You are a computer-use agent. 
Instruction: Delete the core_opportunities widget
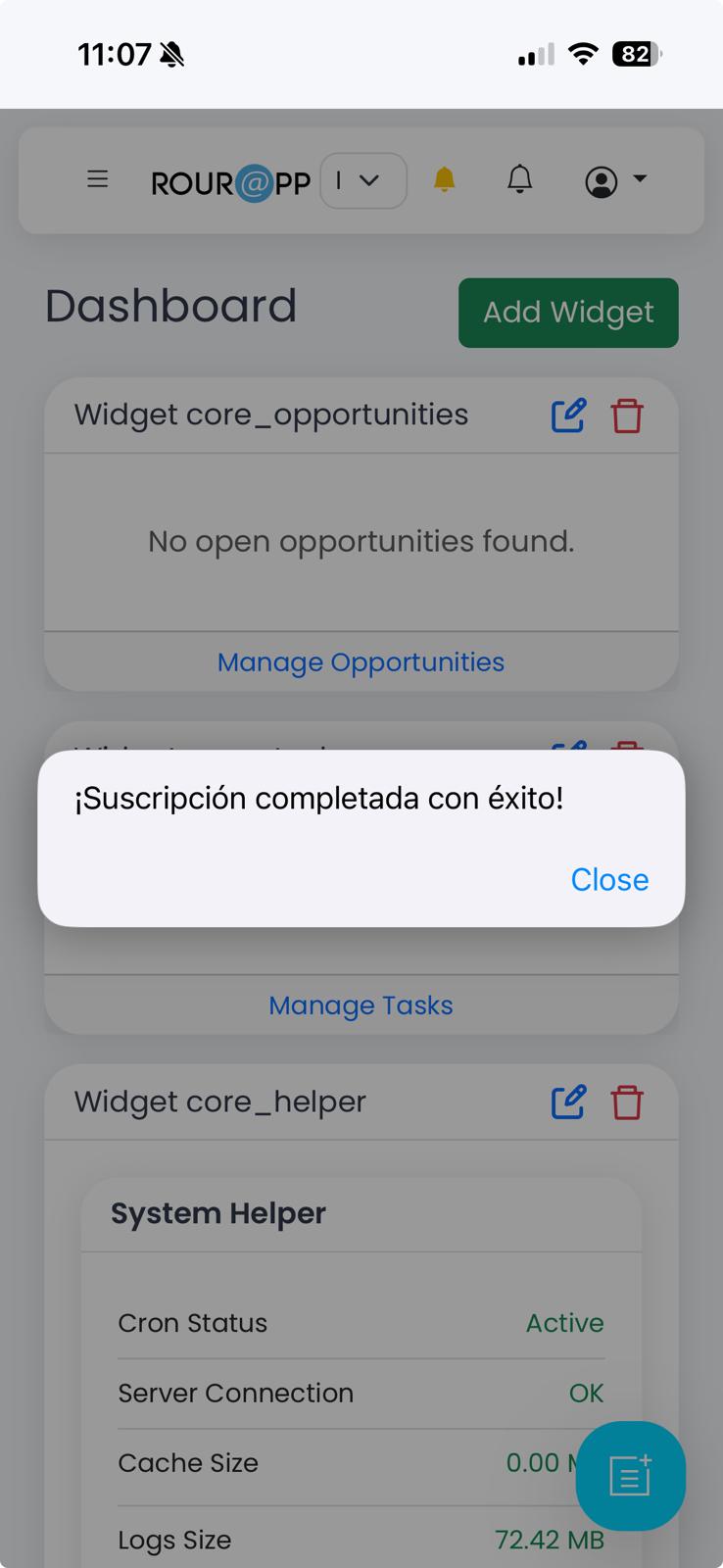coord(627,416)
